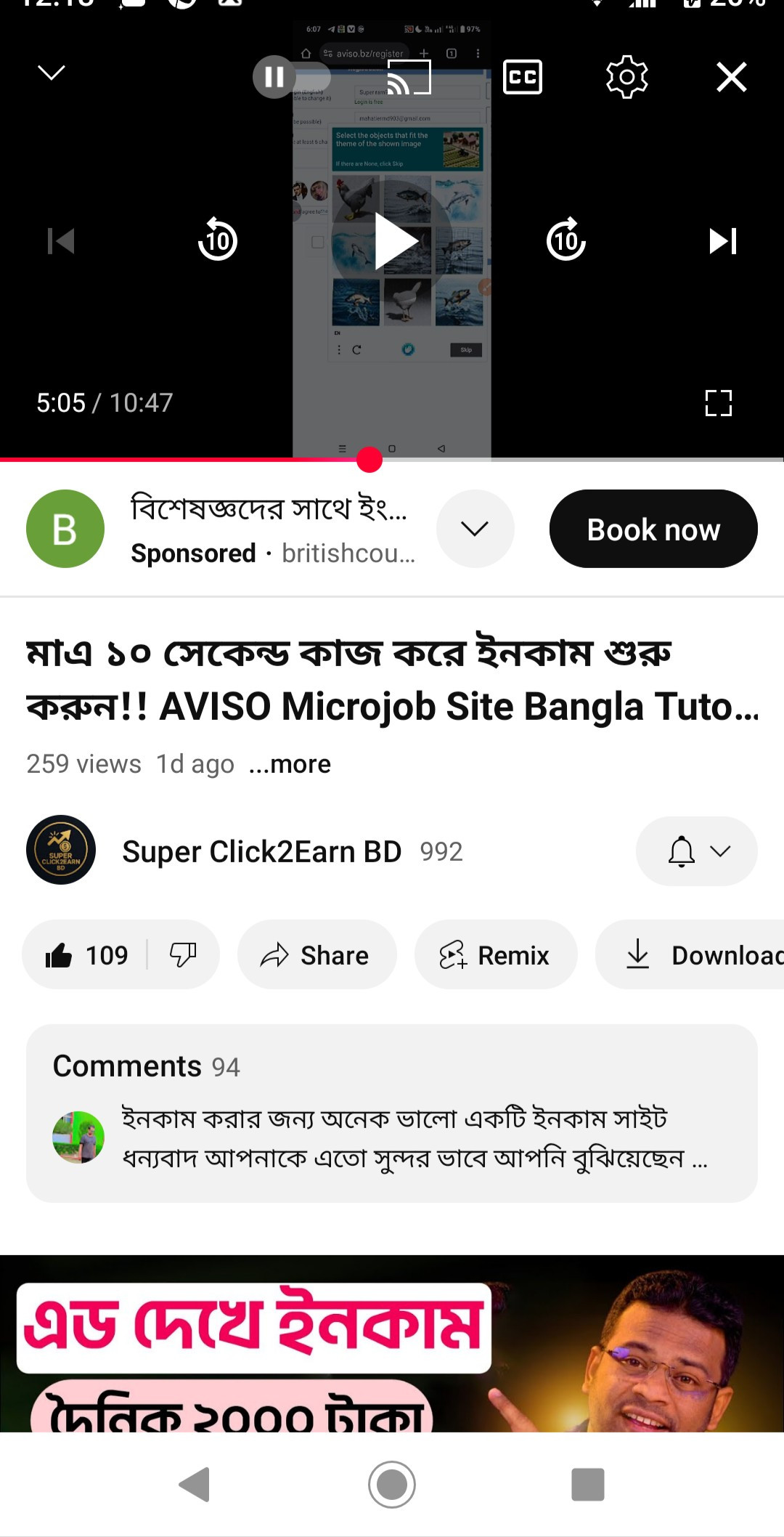This screenshot has width=784, height=1537.
Task: Skip forward 10 seconds
Action: tap(566, 240)
